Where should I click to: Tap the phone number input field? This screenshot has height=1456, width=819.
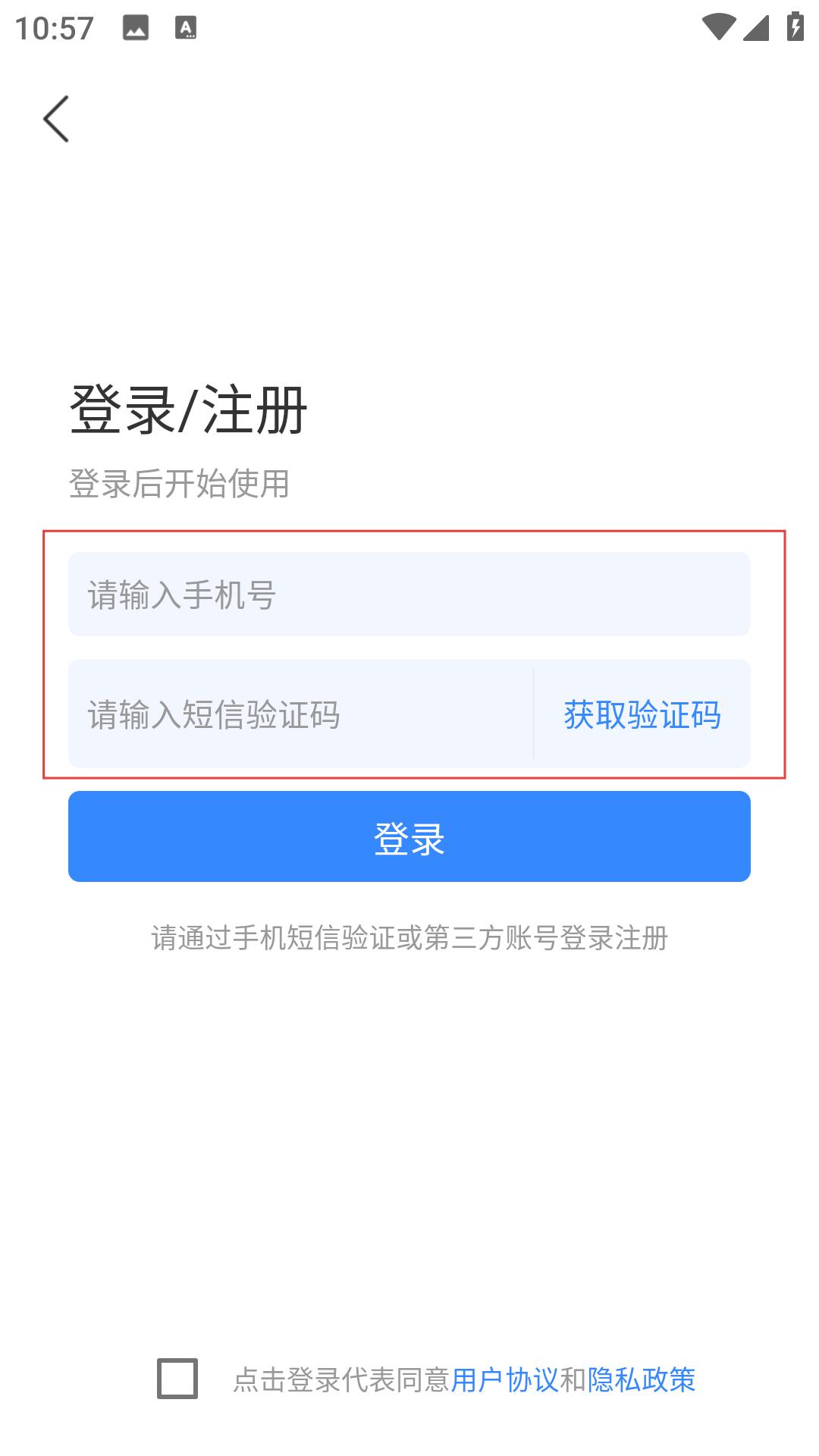pyautogui.click(x=409, y=594)
